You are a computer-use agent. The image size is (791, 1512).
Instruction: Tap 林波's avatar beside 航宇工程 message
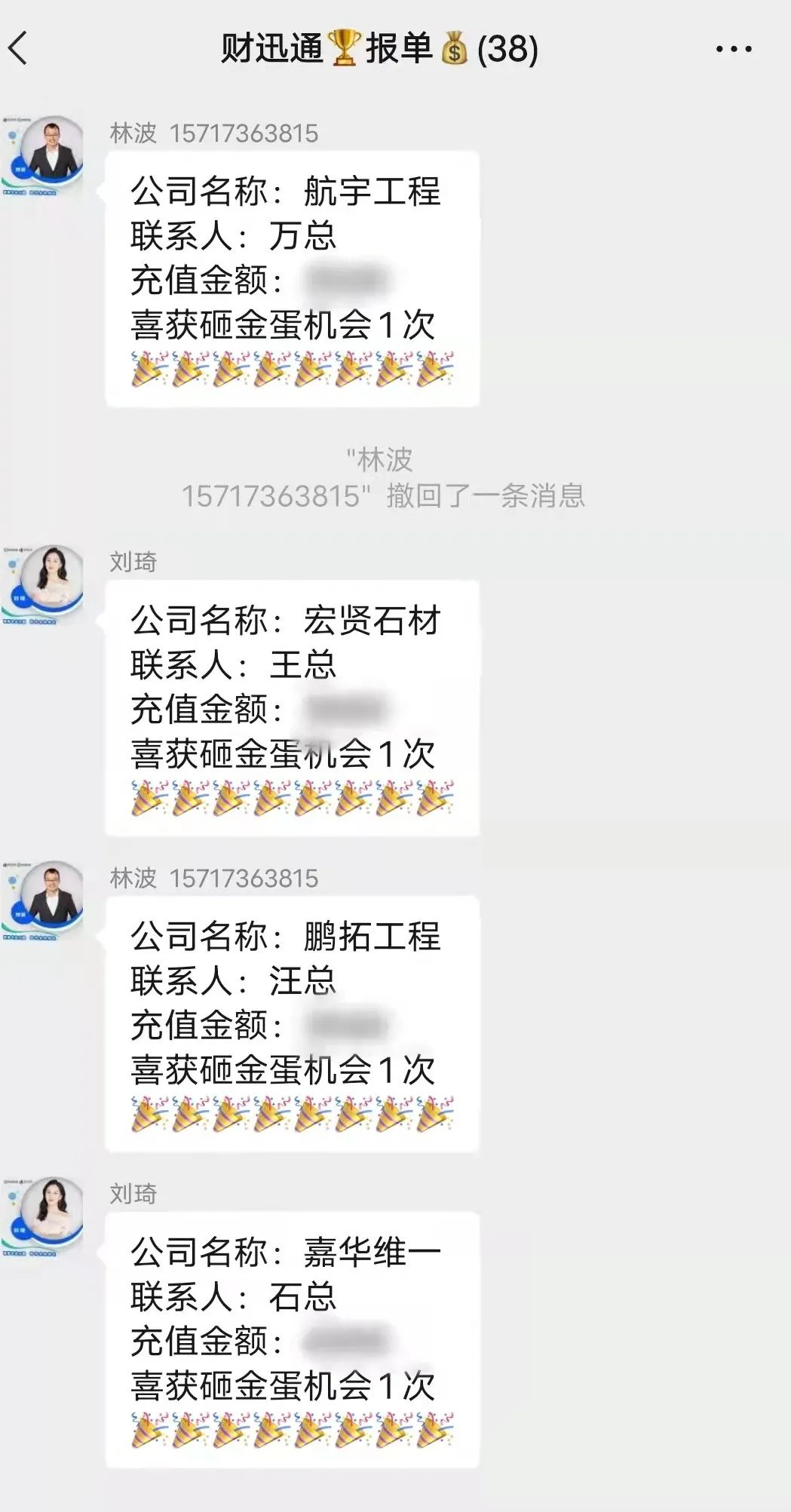click(43, 156)
